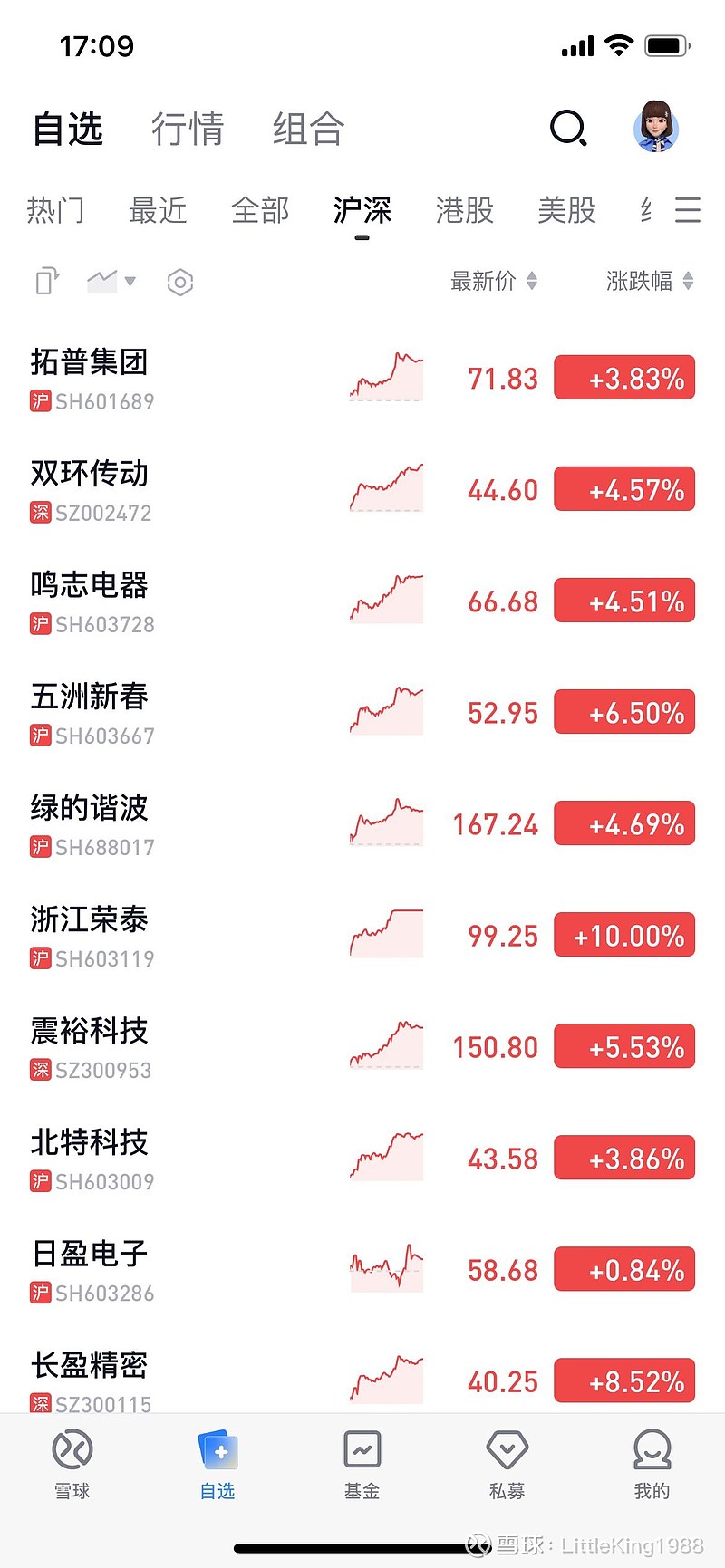Image resolution: width=725 pixels, height=1568 pixels.
Task: Open the group list menu icon
Action: coord(688,210)
